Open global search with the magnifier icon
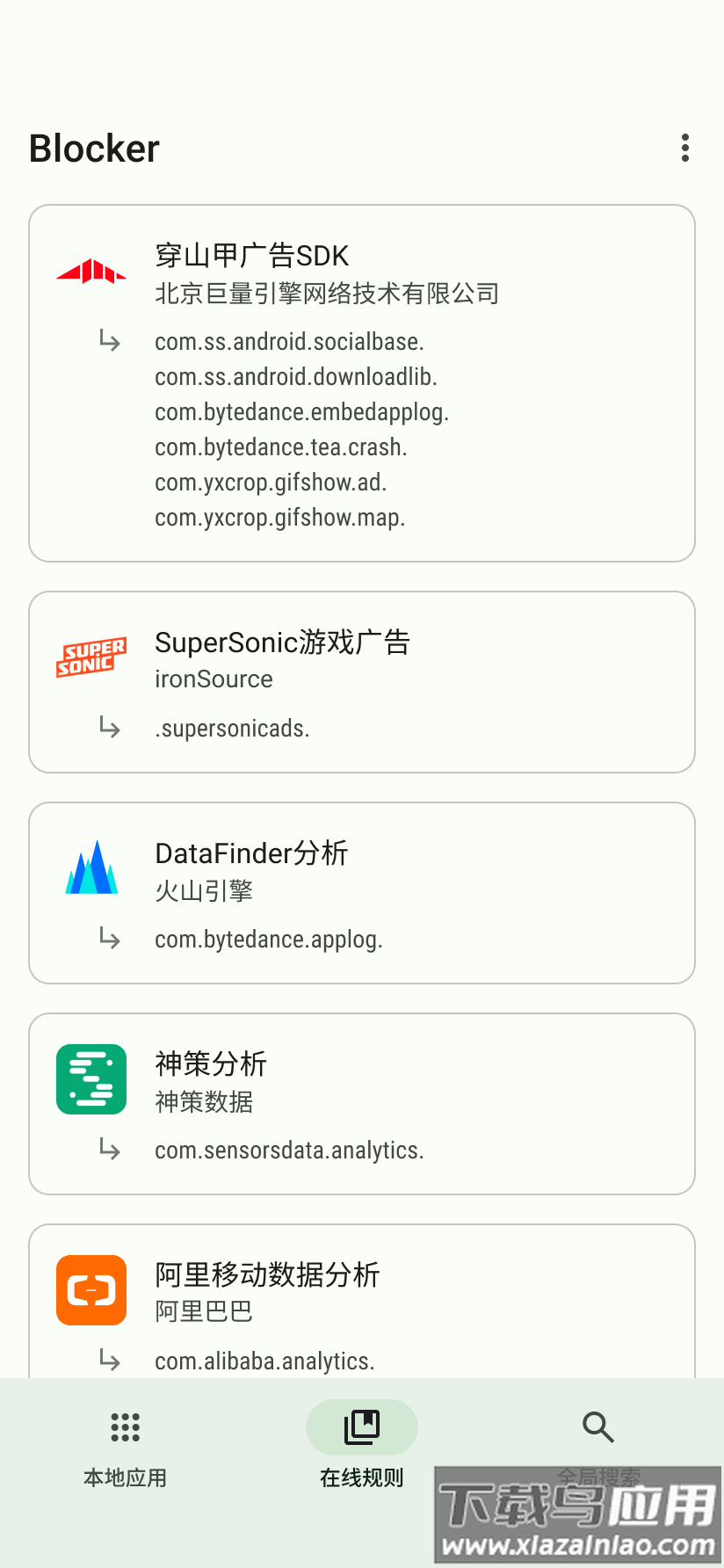 point(597,1427)
